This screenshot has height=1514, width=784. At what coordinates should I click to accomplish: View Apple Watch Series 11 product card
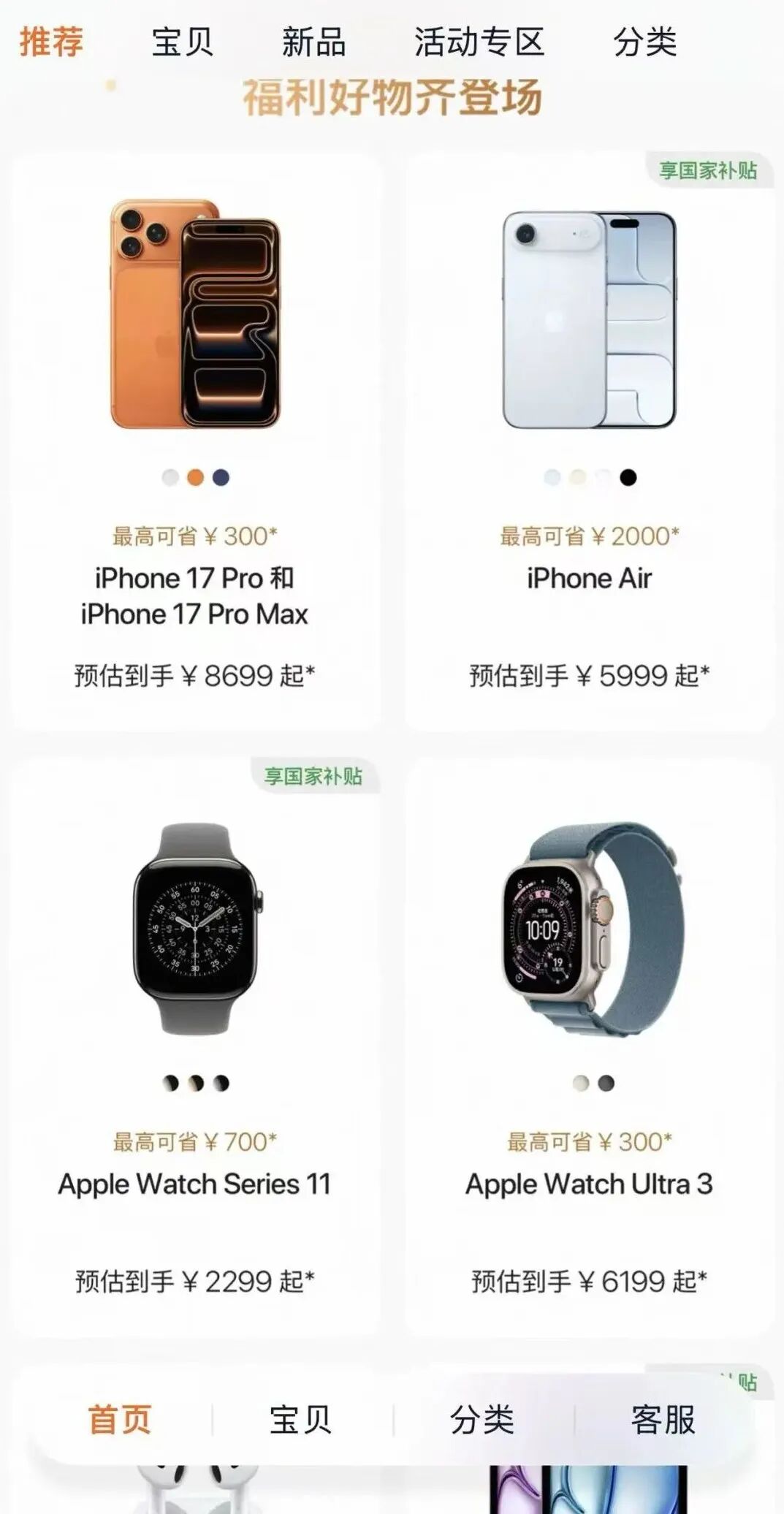pyautogui.click(x=195, y=1045)
